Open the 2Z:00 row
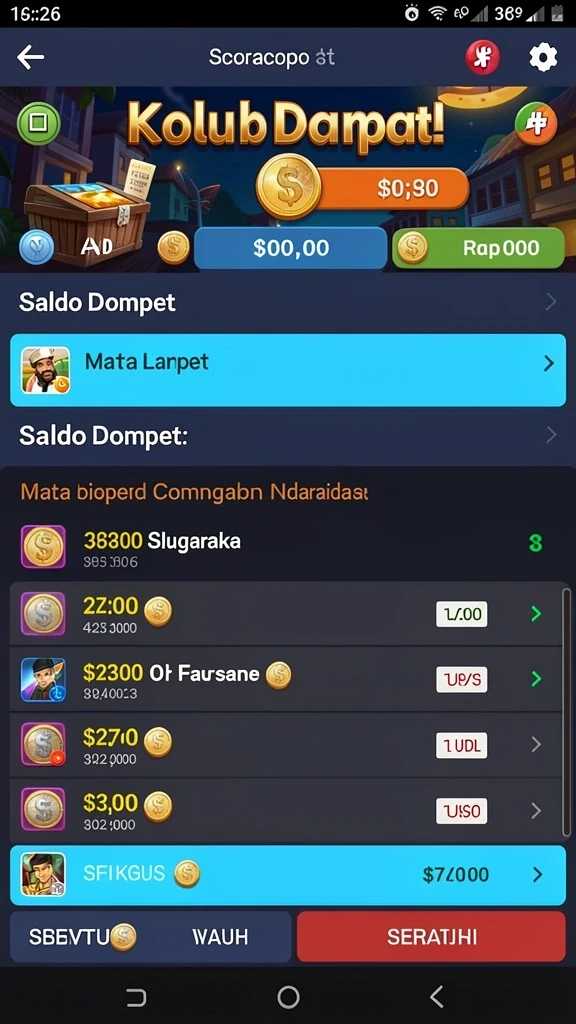 [x=286, y=614]
